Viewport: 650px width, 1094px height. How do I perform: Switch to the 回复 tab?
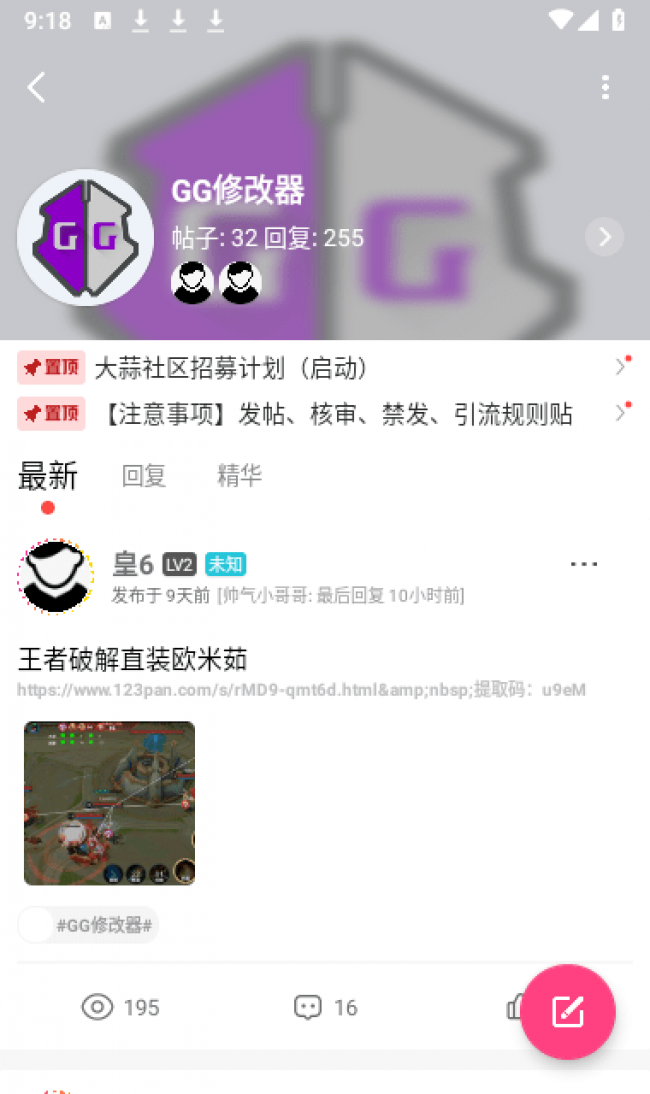click(x=144, y=476)
